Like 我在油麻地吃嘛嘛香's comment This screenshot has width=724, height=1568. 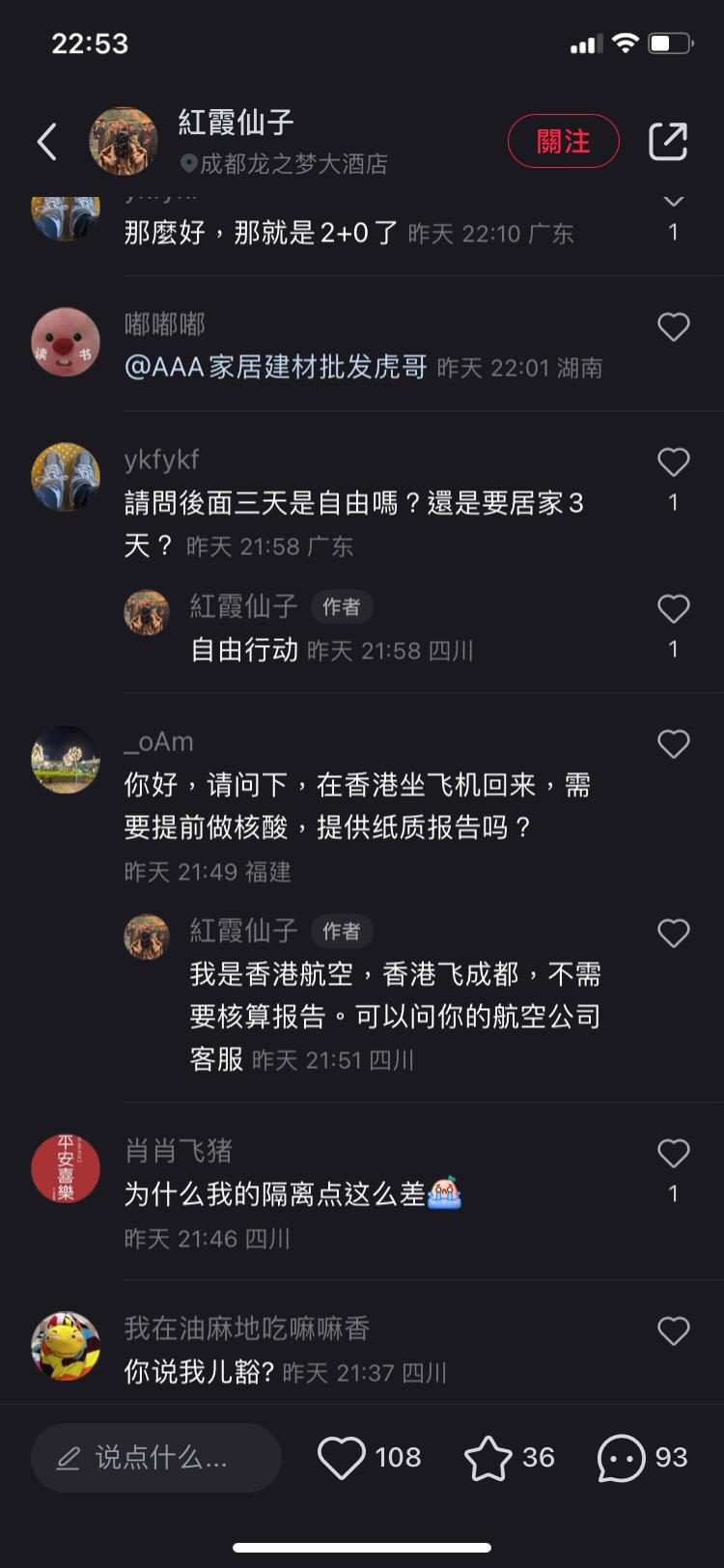coord(673,1330)
